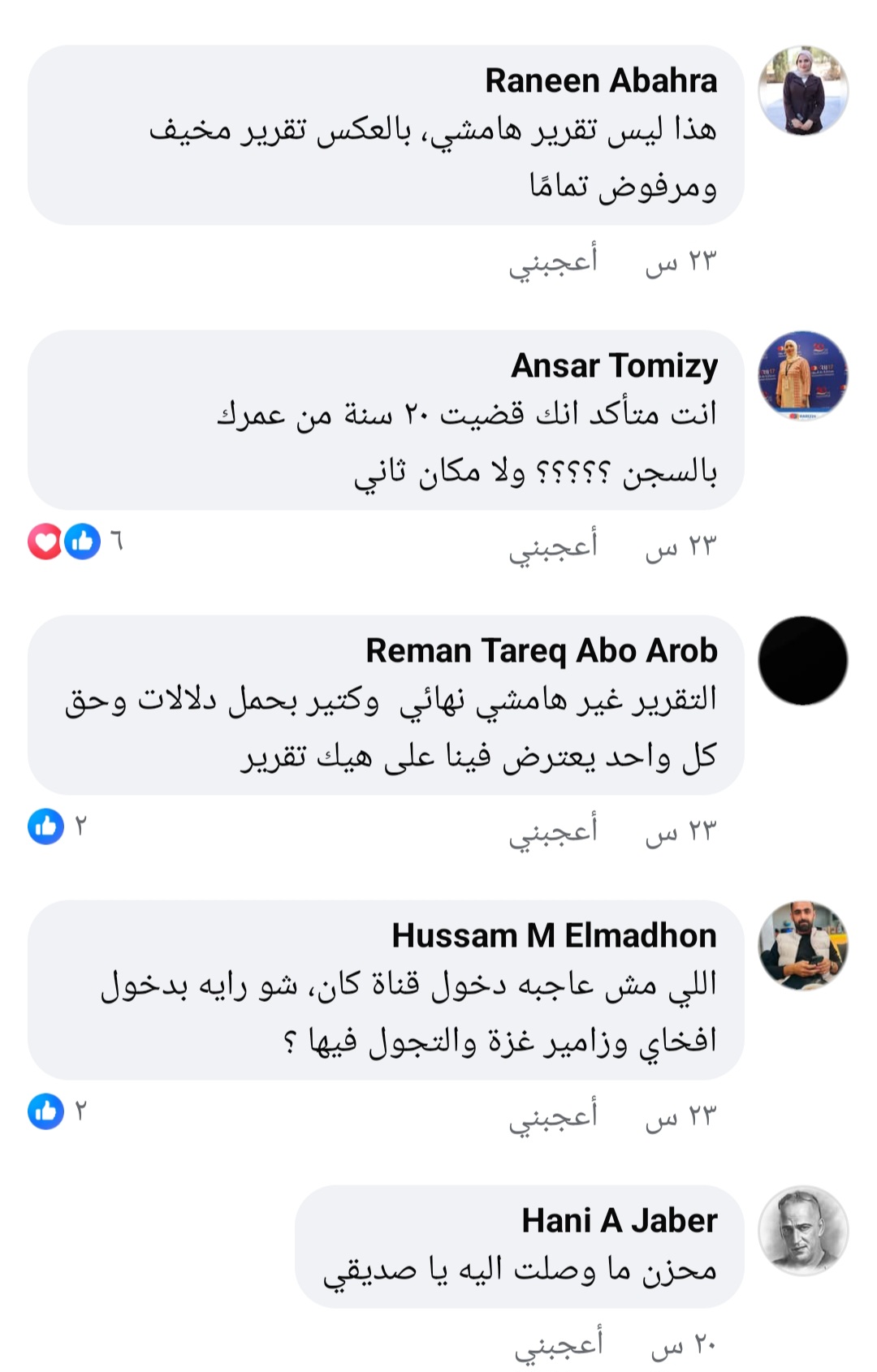Tap Raneen Abahra's name to view profile
Viewport: 877px width, 1372px height.
tap(601, 80)
